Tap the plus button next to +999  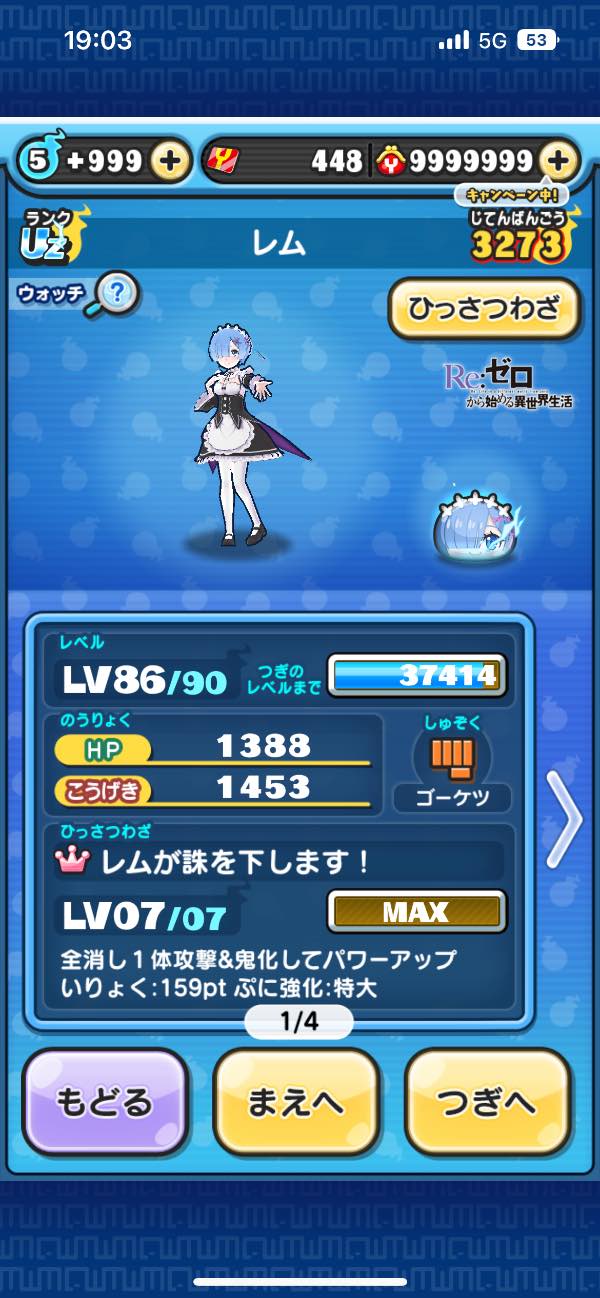point(170,160)
